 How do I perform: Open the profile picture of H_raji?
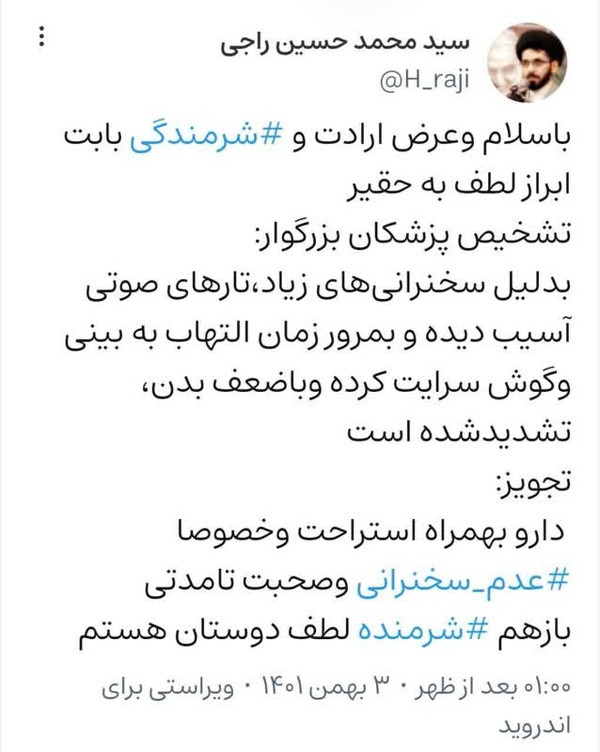(527, 63)
